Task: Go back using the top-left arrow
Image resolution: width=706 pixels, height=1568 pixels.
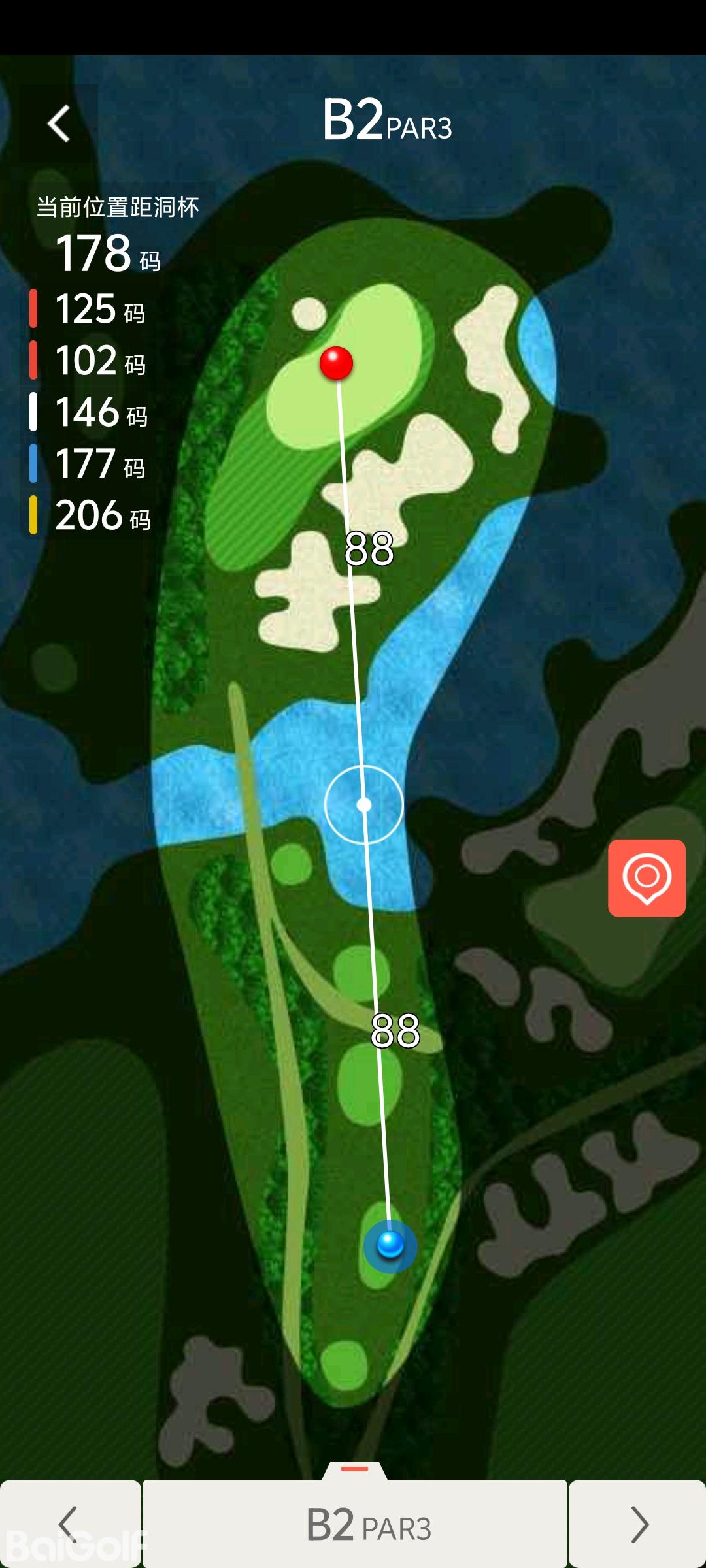Action: click(x=59, y=123)
